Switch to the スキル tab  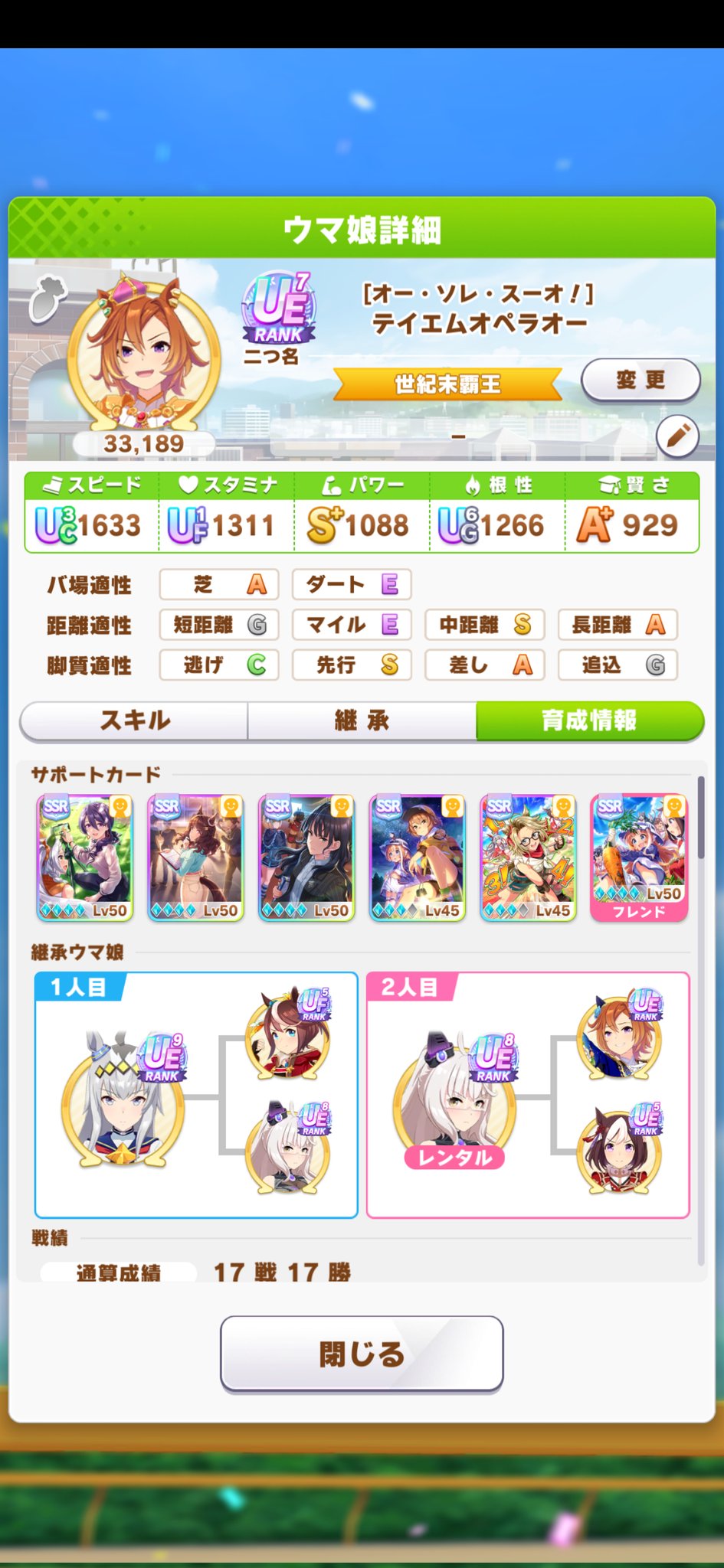pyautogui.click(x=135, y=720)
